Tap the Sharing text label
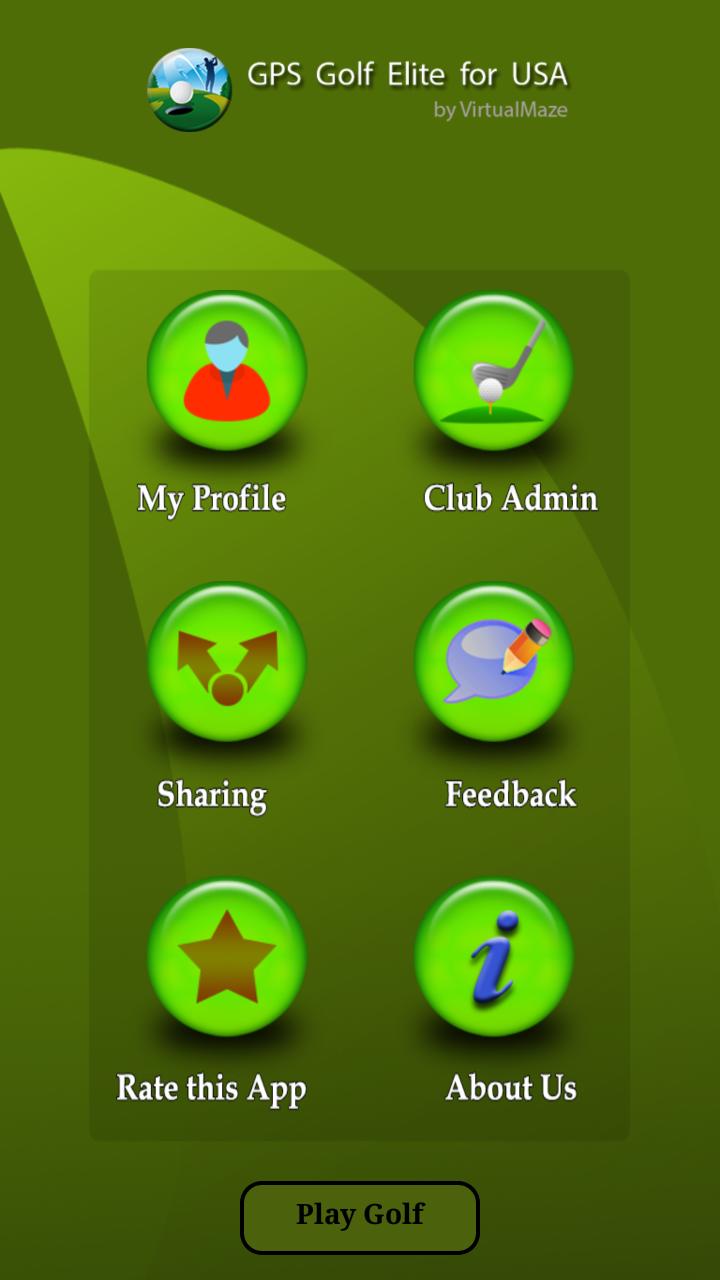The image size is (720, 1280). (211, 794)
